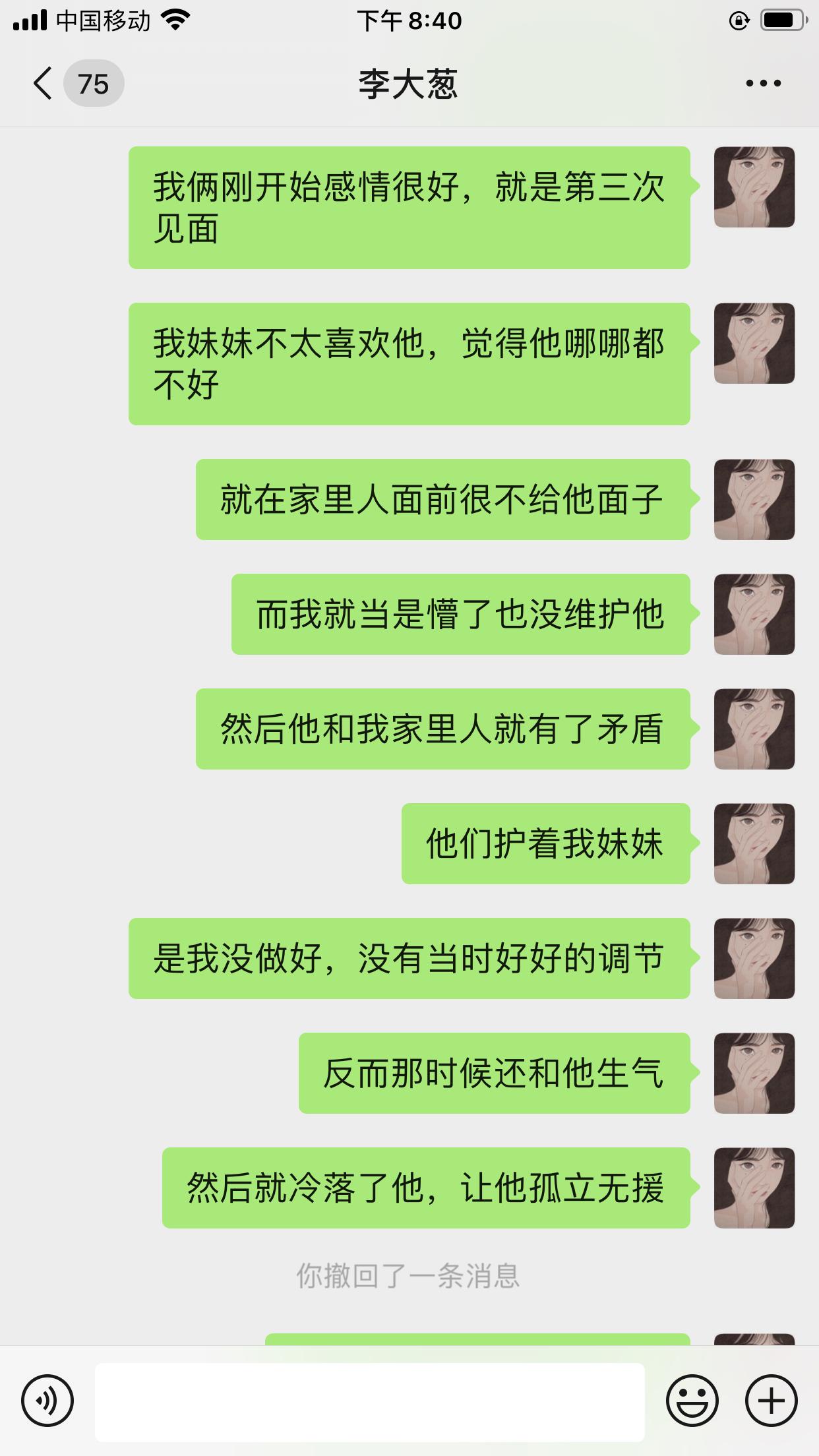Tap the message text field
819x1456 pixels.
[x=369, y=1401]
